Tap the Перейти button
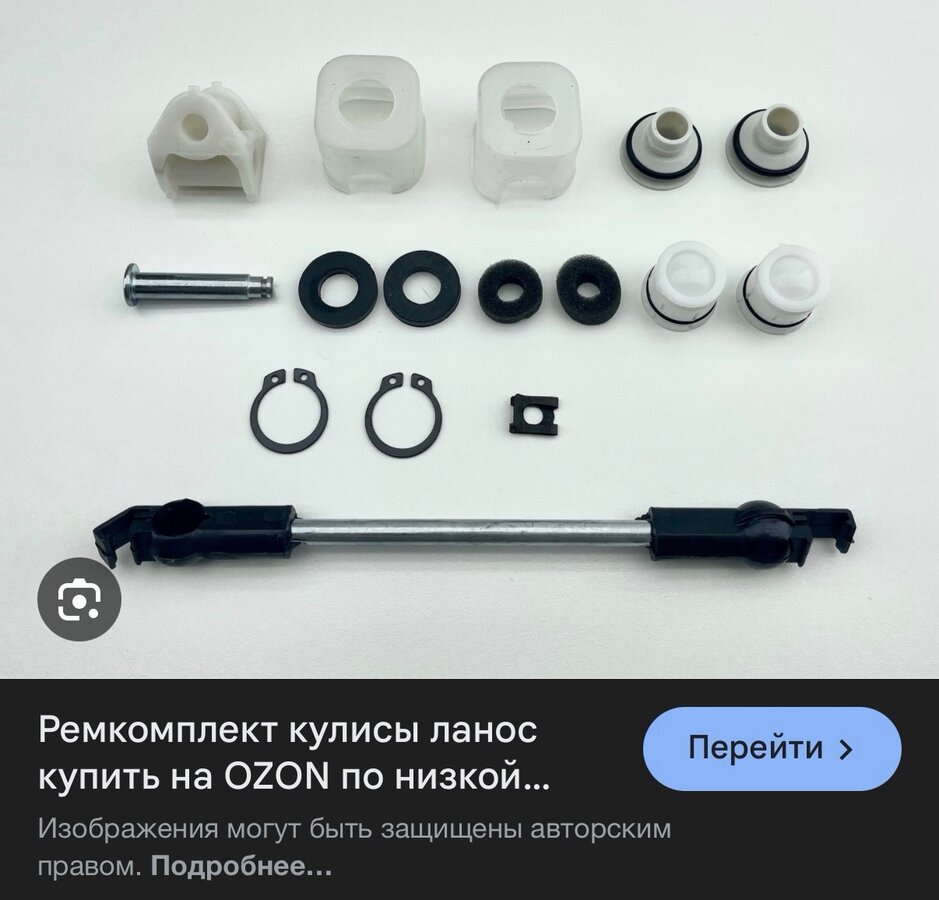Viewport: 939px width, 900px height. 772,749
